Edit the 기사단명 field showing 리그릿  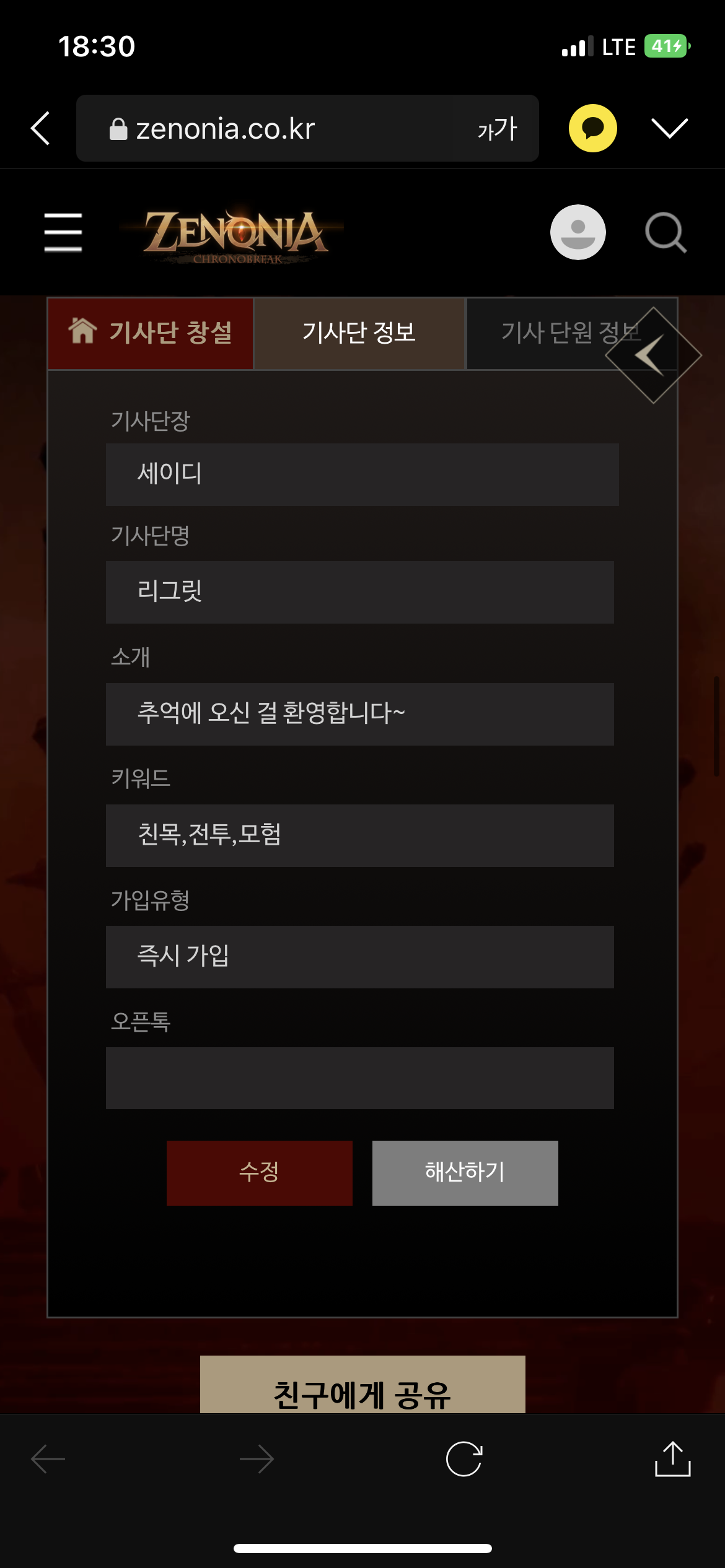(359, 592)
